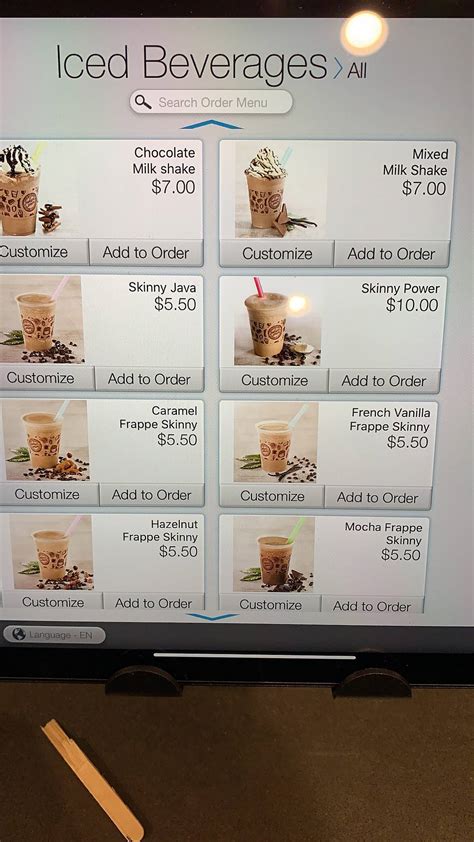Image resolution: width=474 pixels, height=842 pixels.
Task: Add Mixed Milk Shake to order
Action: pyautogui.click(x=391, y=254)
